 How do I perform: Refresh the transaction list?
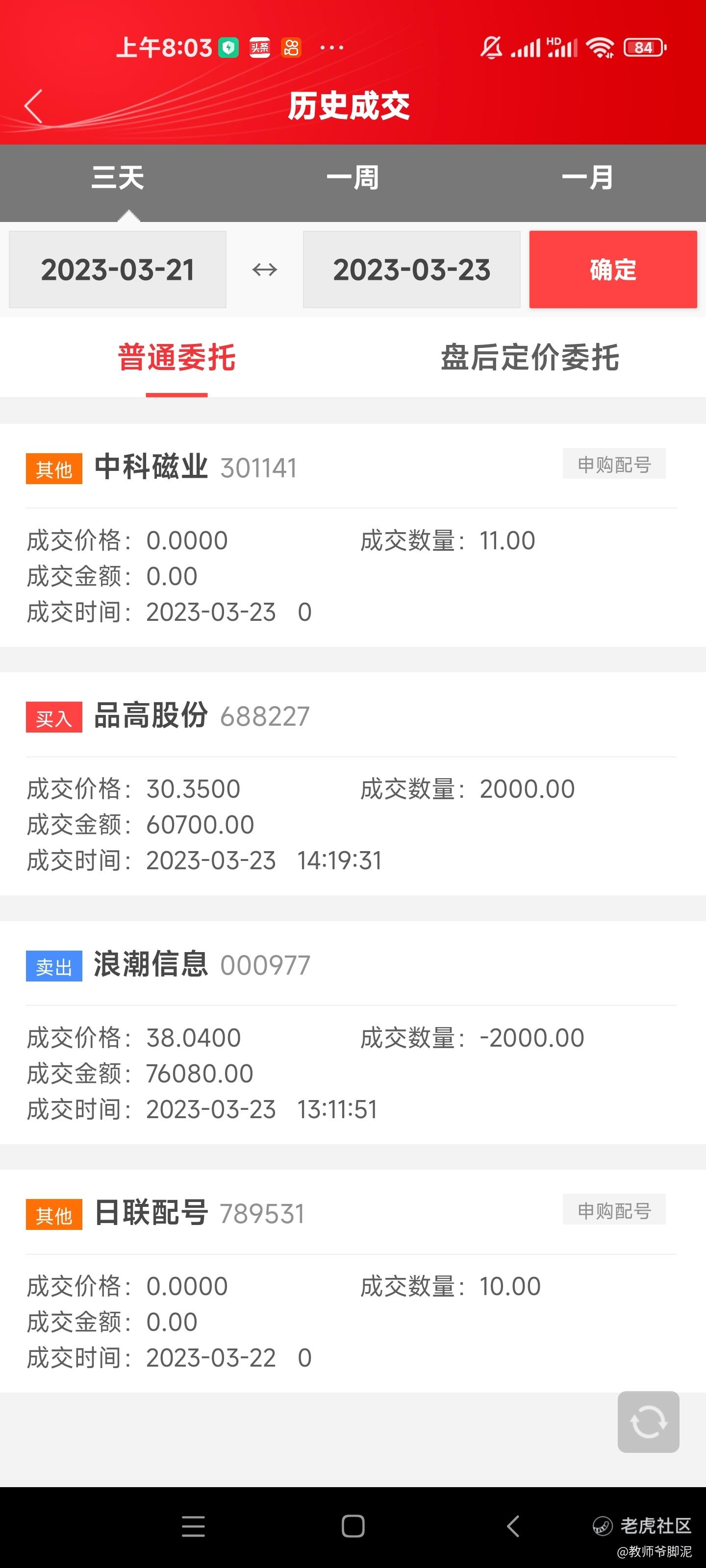[648, 1422]
